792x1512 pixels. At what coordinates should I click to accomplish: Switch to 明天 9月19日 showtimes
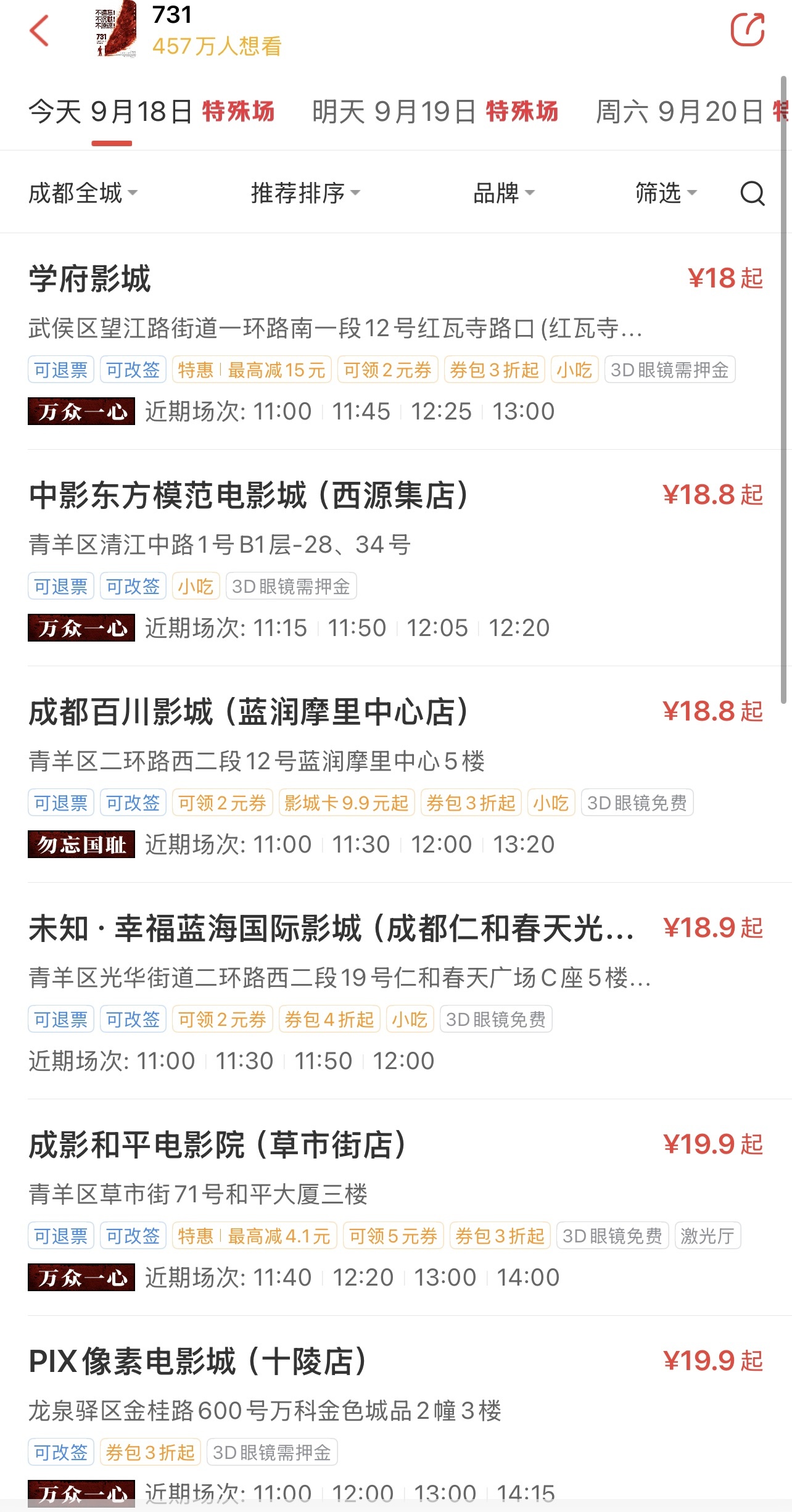pyautogui.click(x=435, y=112)
